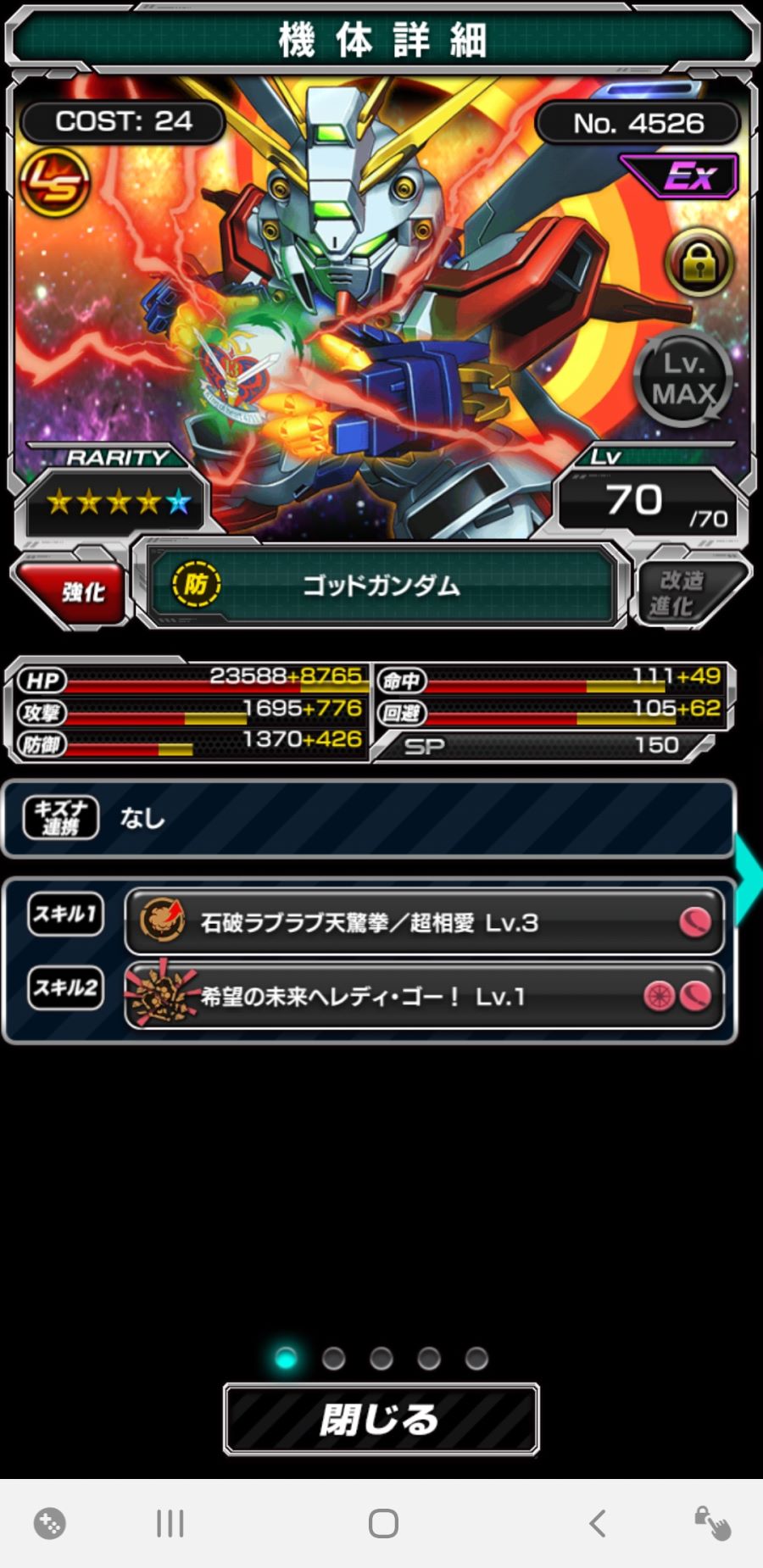Open skill 石破ラブラブ天驚拳／超相愛 Lv.3
The height and width of the screenshot is (1568, 763).
click(x=424, y=922)
